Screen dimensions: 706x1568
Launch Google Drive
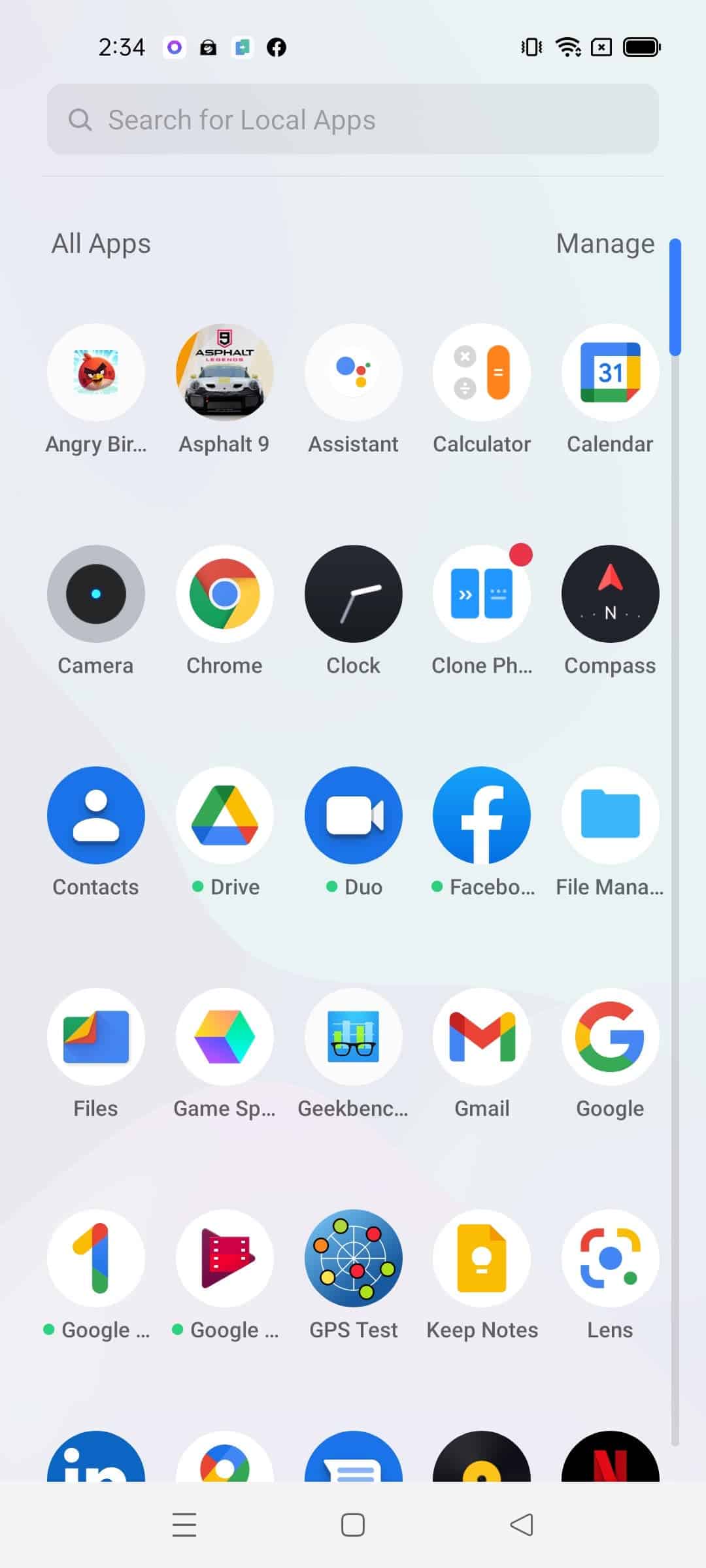coord(225,815)
